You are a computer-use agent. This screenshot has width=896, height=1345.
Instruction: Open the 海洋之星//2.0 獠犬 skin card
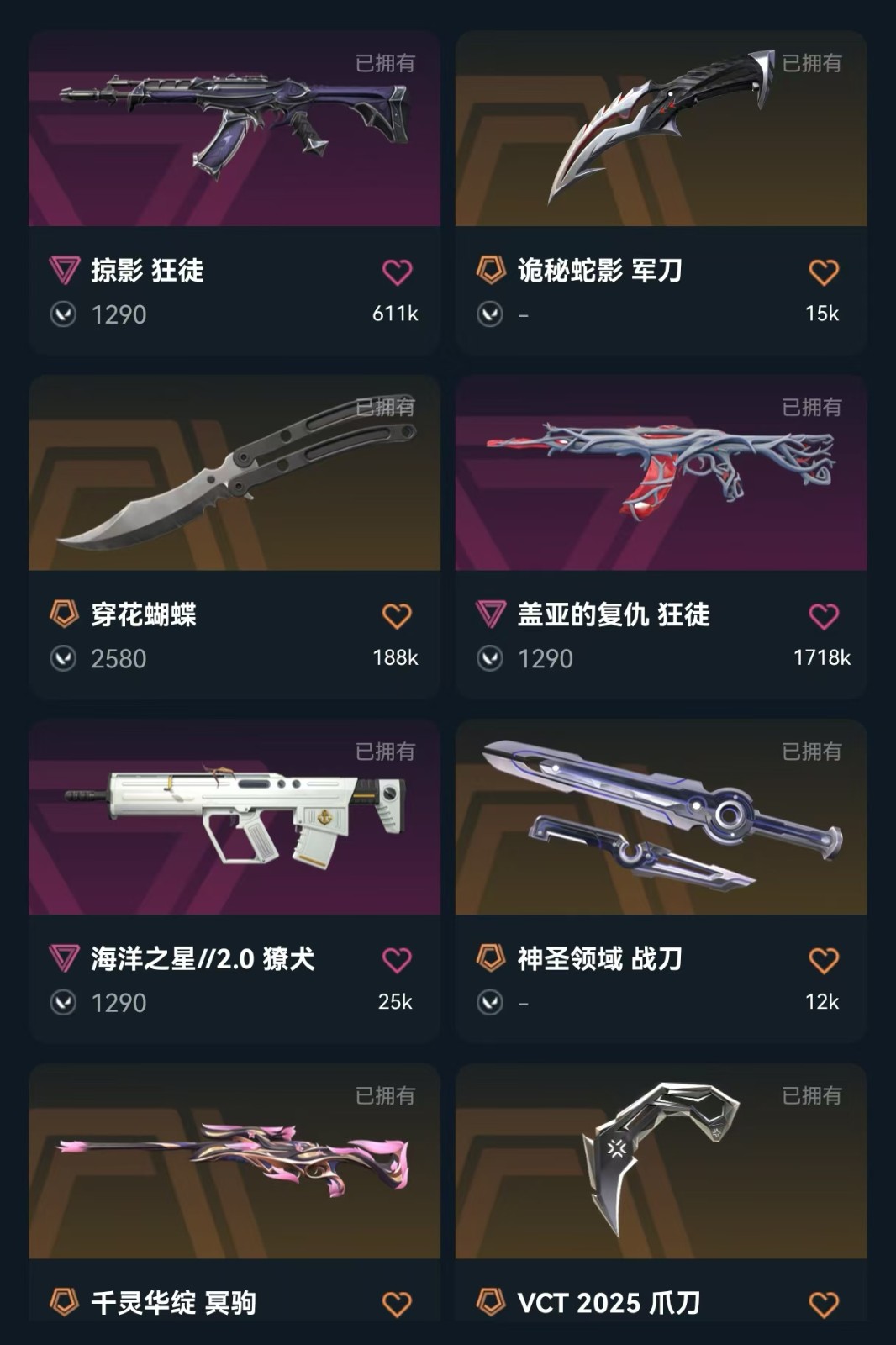pyautogui.click(x=234, y=817)
